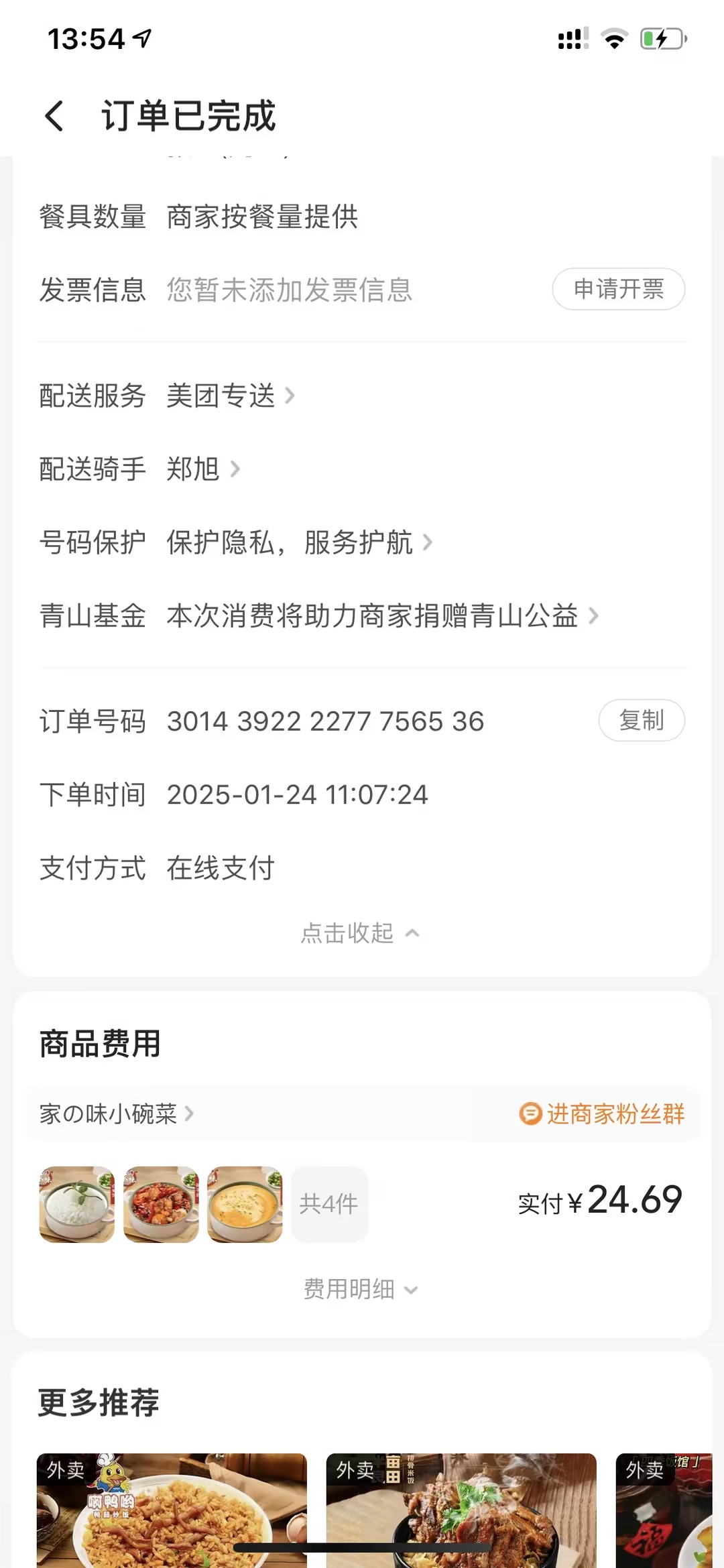
Task: Open the 号码保护 privacy protection info
Action: click(x=299, y=542)
